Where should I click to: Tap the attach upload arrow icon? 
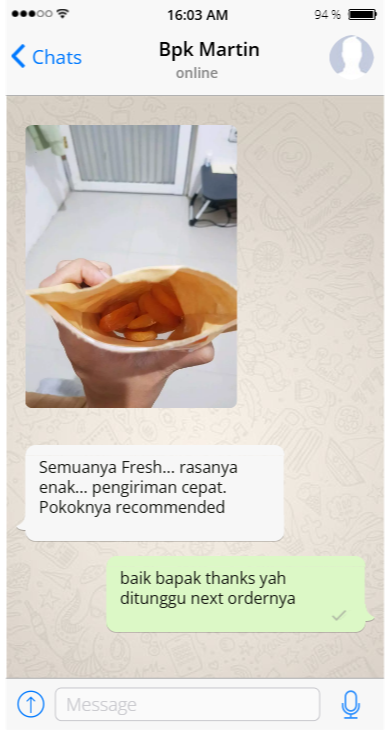click(x=31, y=704)
